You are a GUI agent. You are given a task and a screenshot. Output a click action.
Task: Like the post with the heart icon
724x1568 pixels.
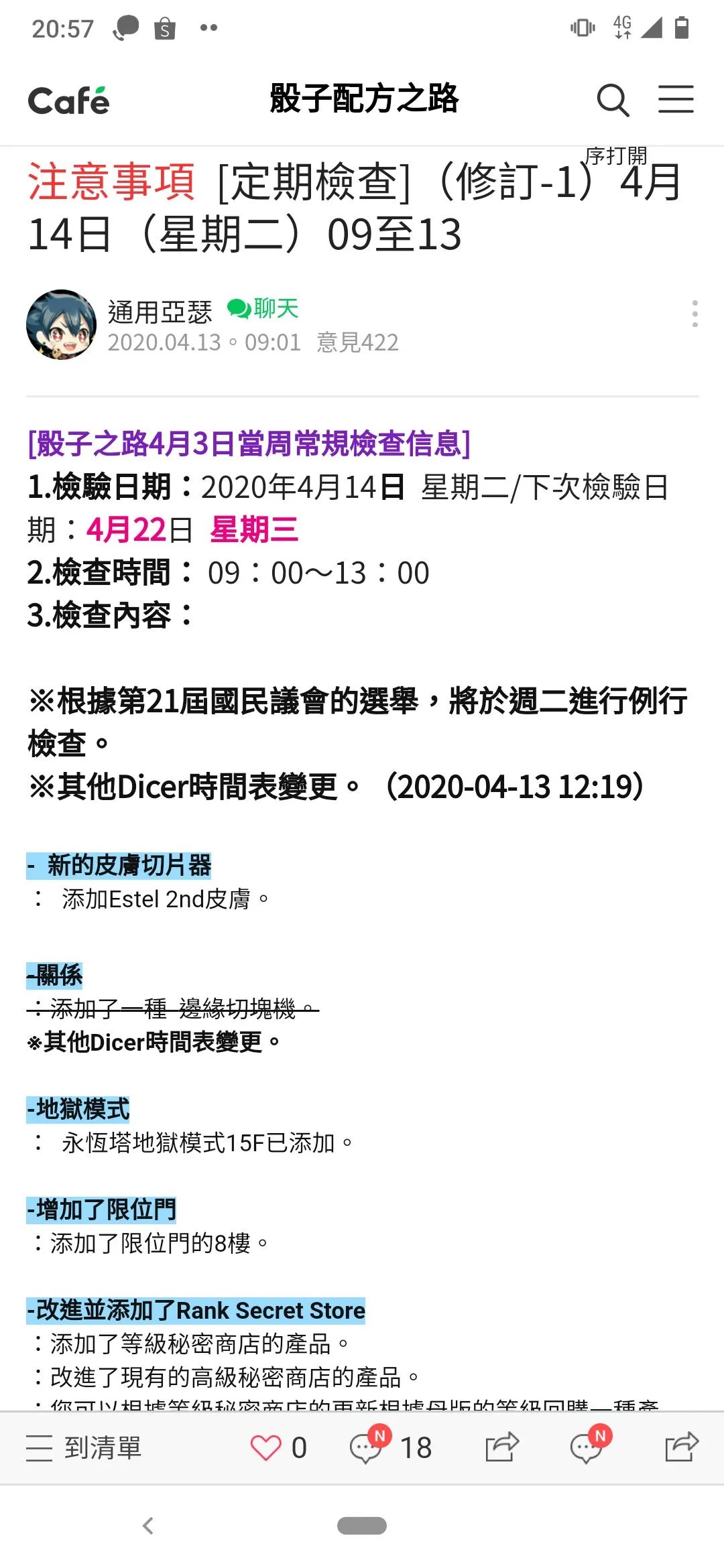pyautogui.click(x=266, y=1447)
